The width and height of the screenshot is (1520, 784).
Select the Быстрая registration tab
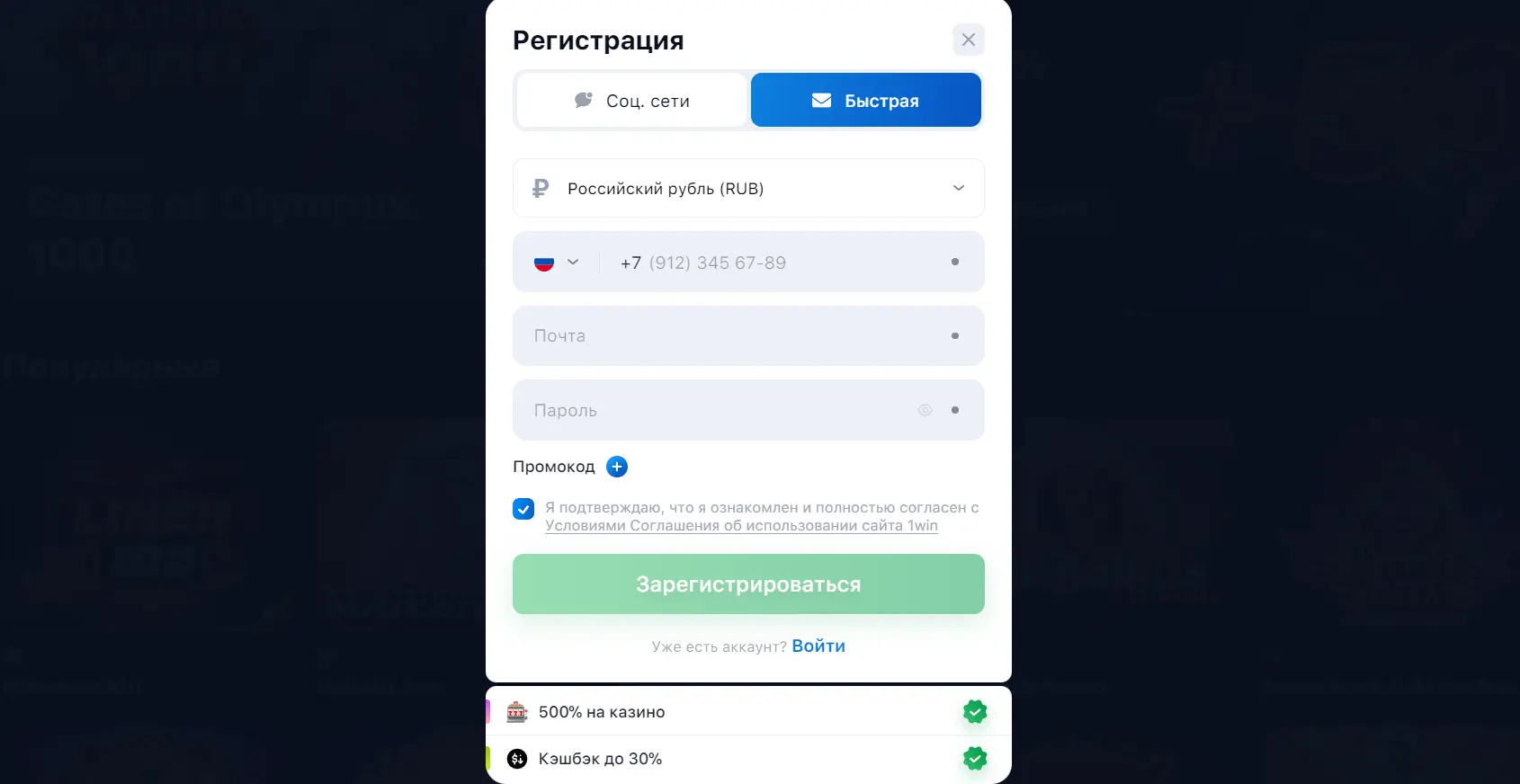click(x=865, y=101)
